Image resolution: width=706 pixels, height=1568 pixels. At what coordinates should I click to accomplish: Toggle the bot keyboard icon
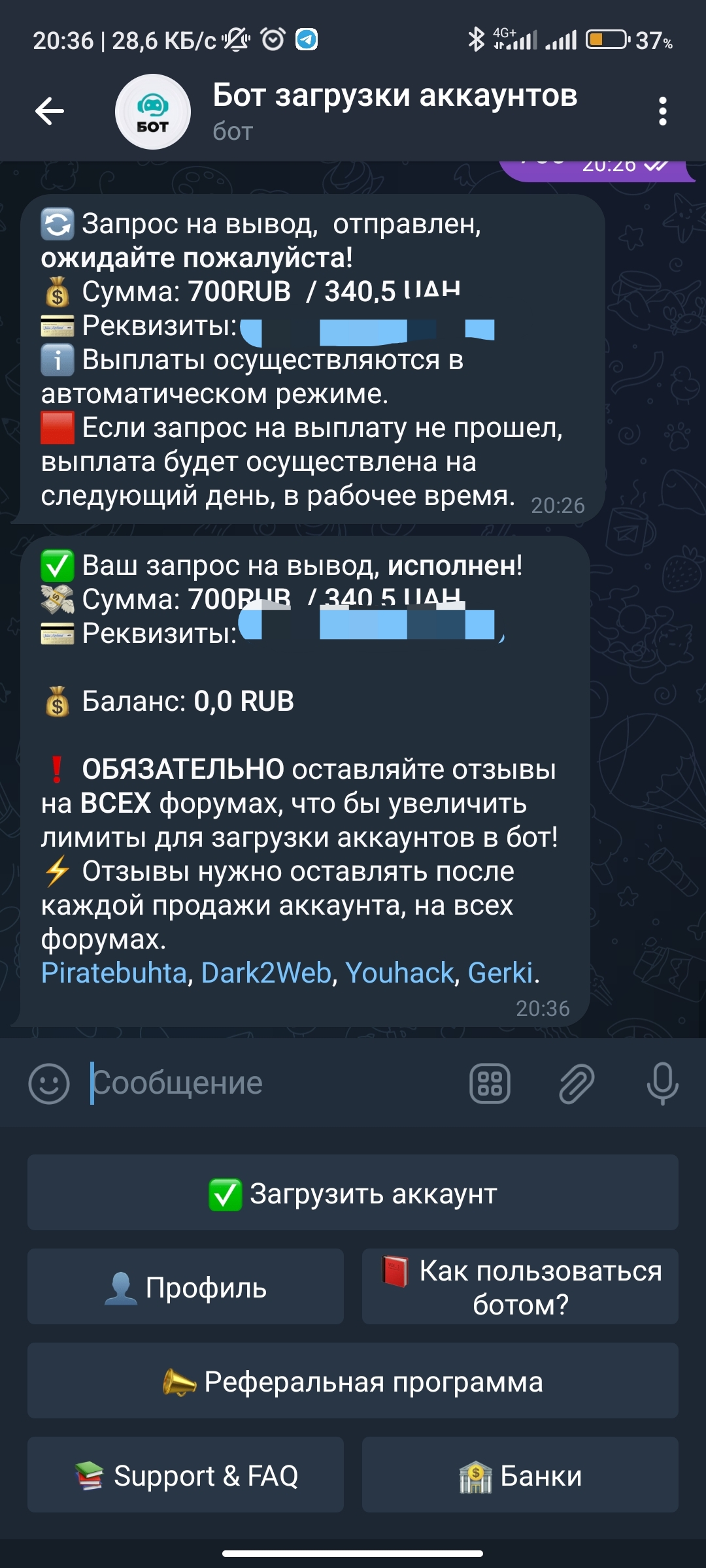coord(490,1083)
